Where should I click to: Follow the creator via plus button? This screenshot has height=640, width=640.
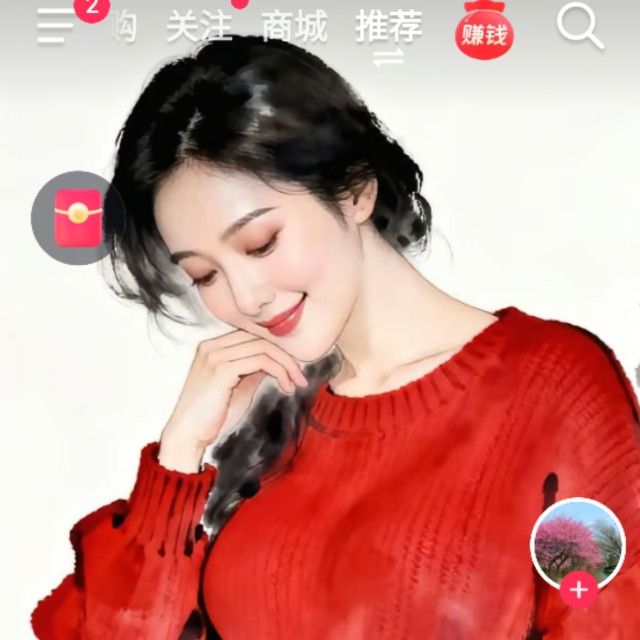[579, 590]
